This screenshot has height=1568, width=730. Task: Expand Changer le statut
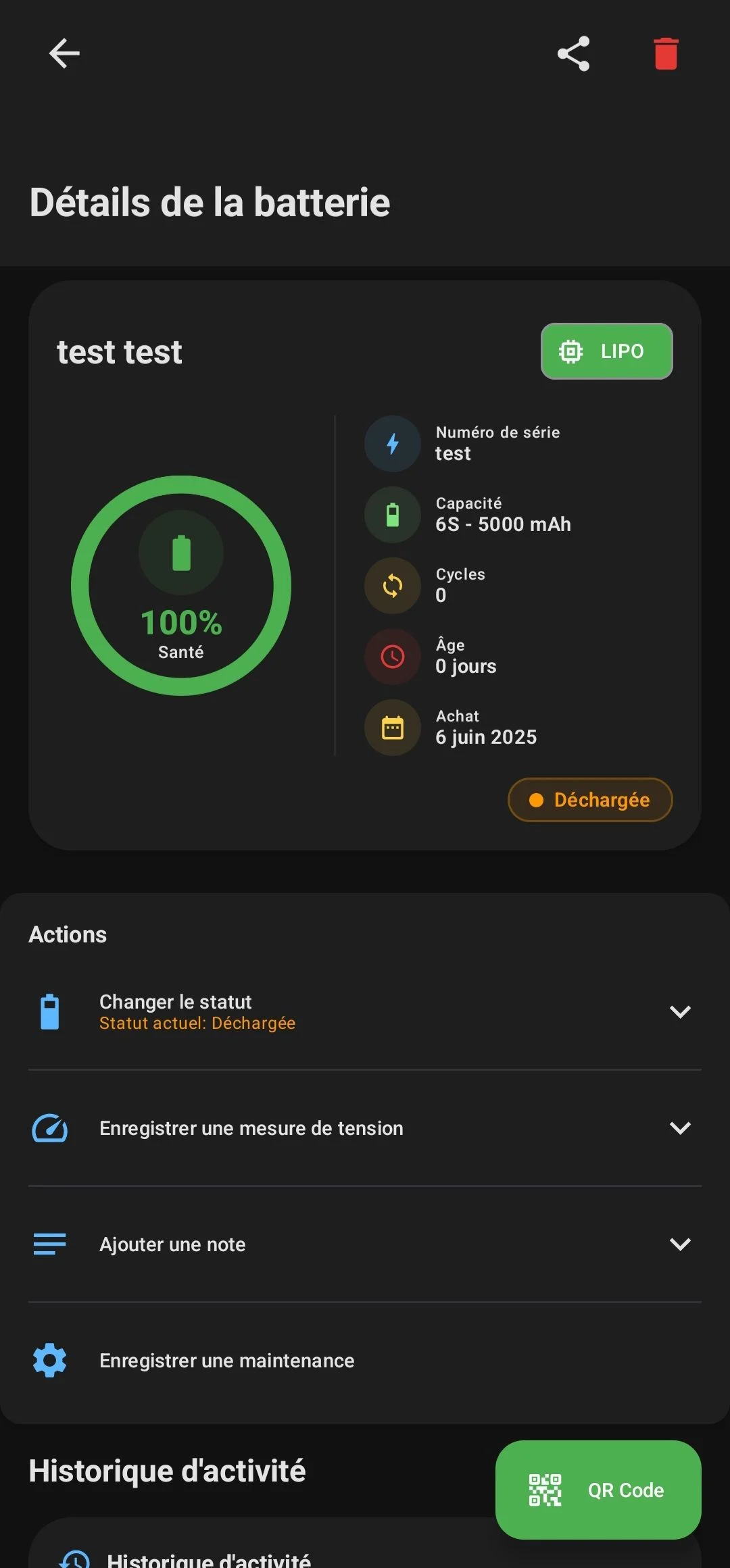pos(365,1011)
